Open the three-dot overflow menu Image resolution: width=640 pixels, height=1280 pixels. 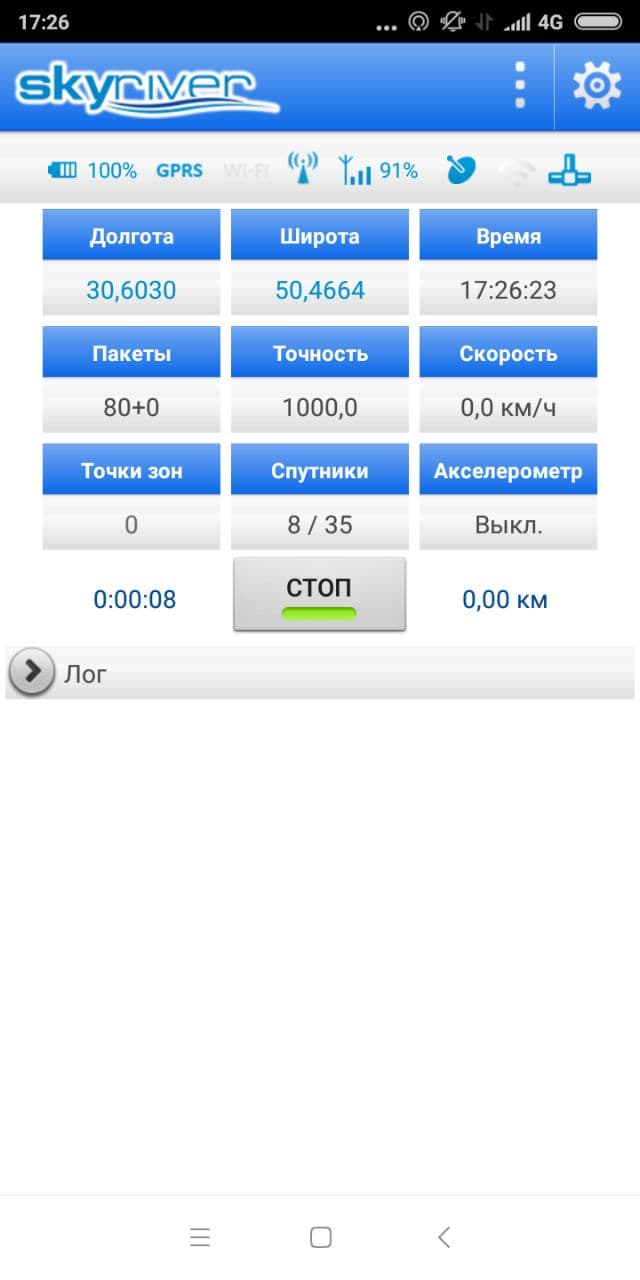click(x=519, y=86)
